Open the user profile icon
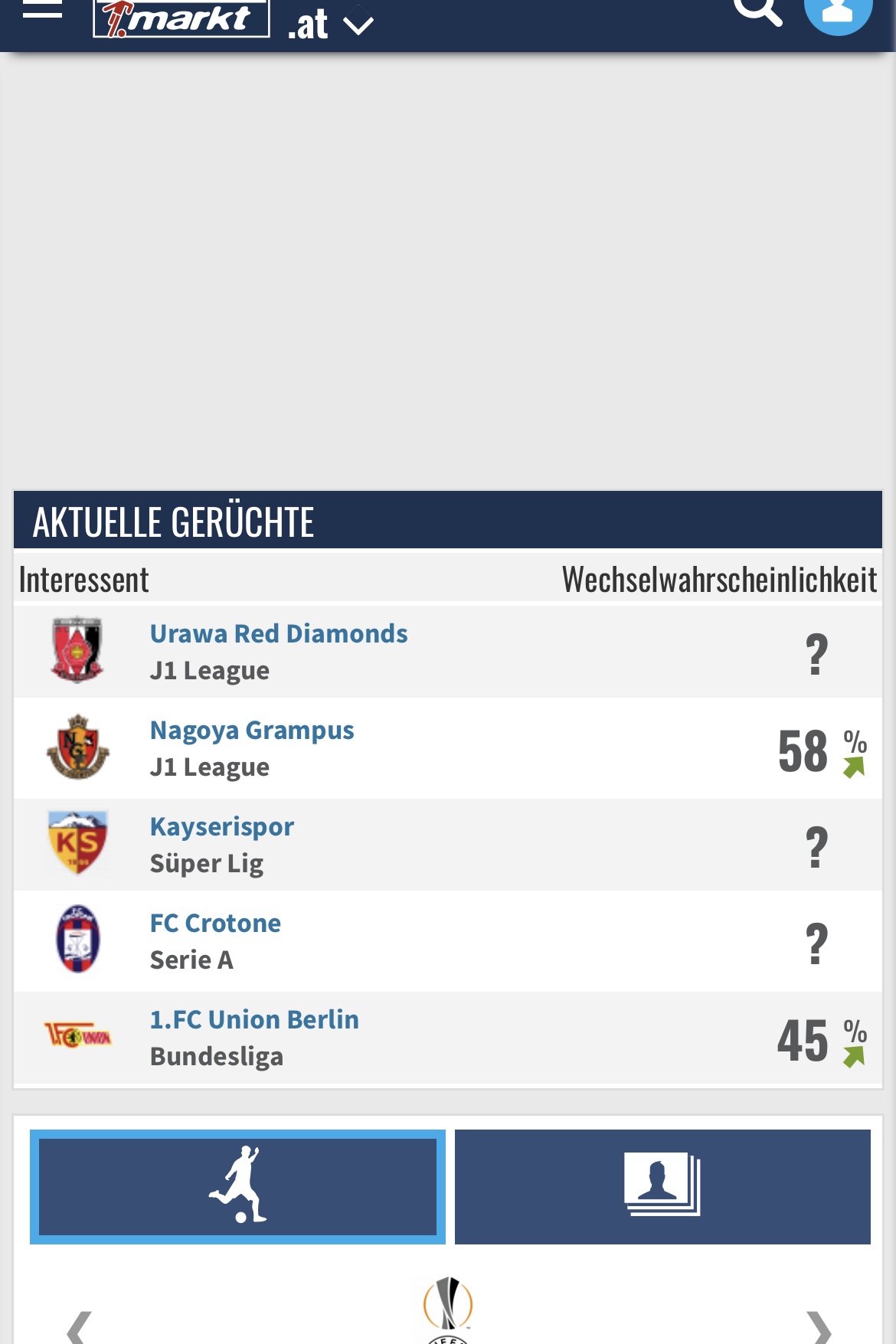 click(x=838, y=12)
